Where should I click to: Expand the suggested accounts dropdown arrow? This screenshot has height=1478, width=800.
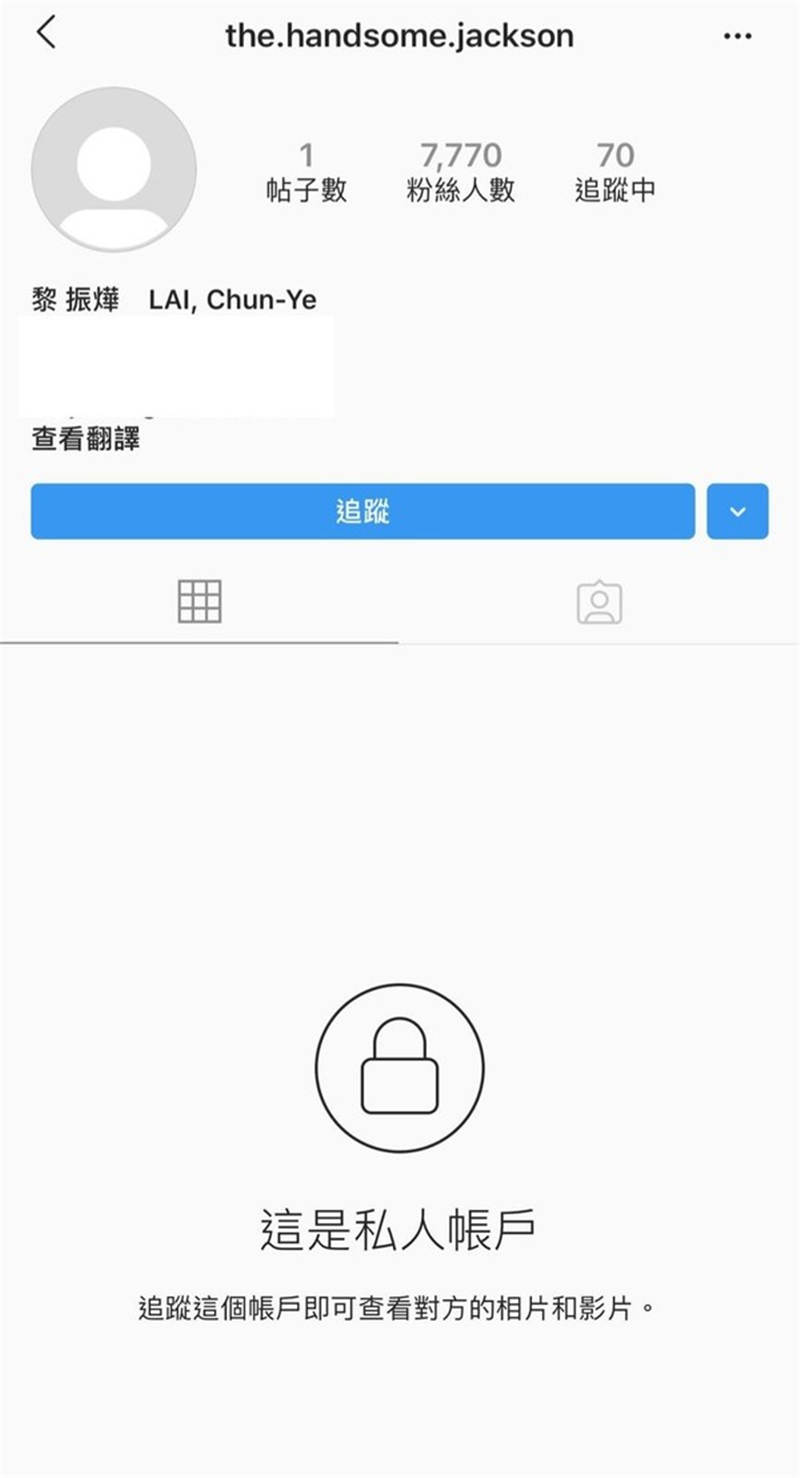click(x=737, y=512)
